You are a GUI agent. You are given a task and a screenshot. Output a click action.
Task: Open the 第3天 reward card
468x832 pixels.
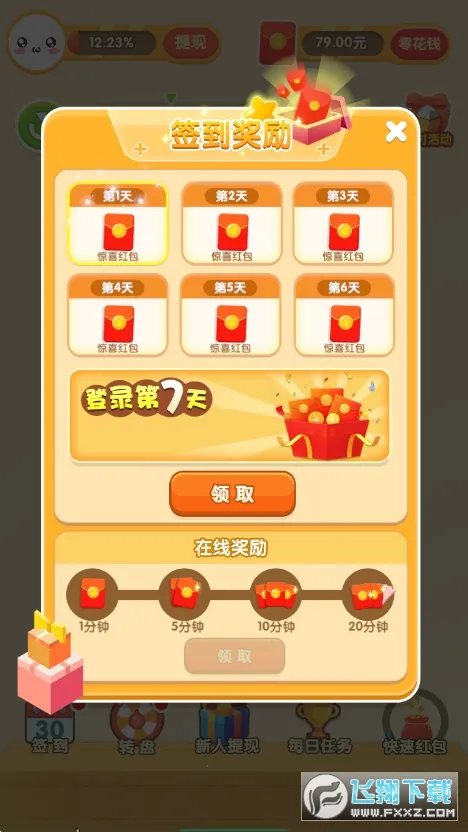pos(343,223)
